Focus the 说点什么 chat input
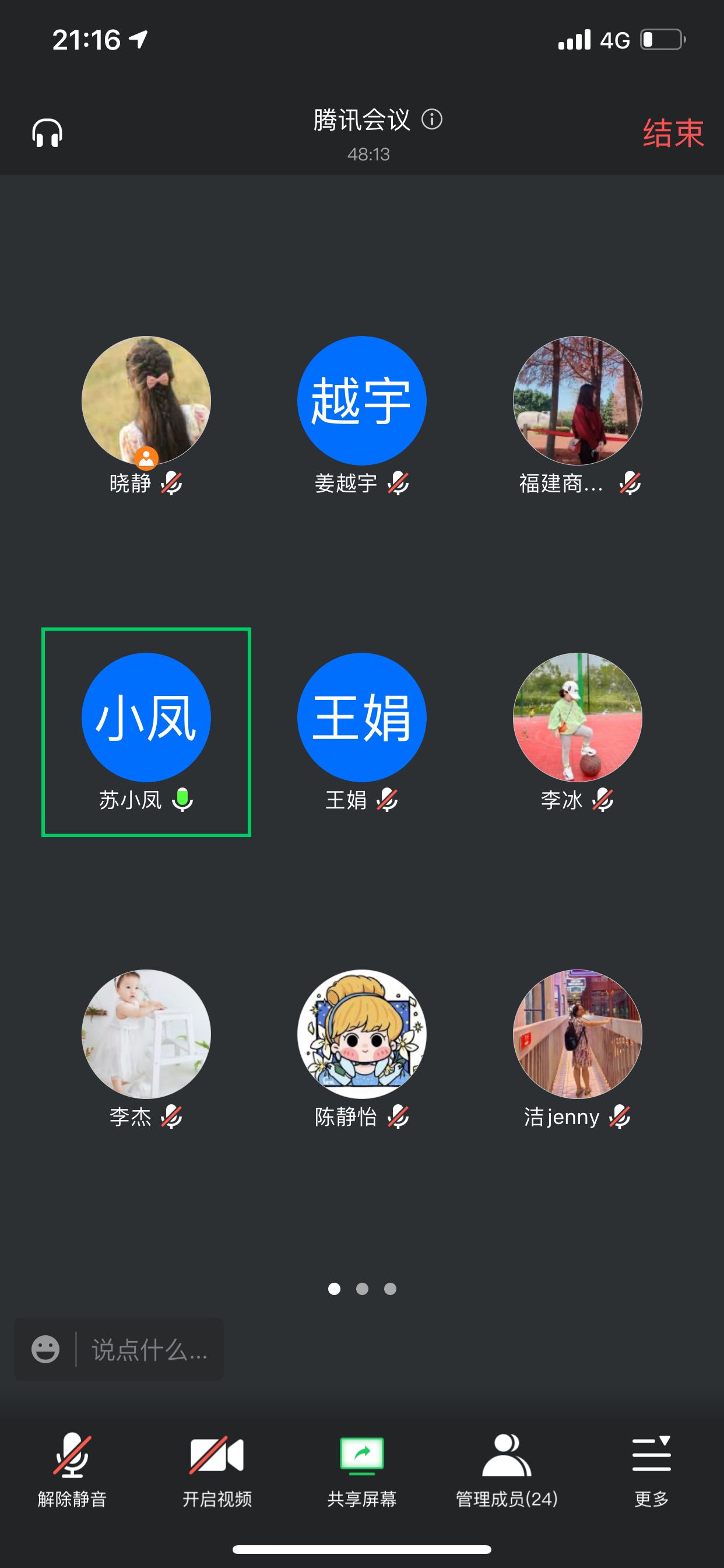 (x=149, y=1349)
